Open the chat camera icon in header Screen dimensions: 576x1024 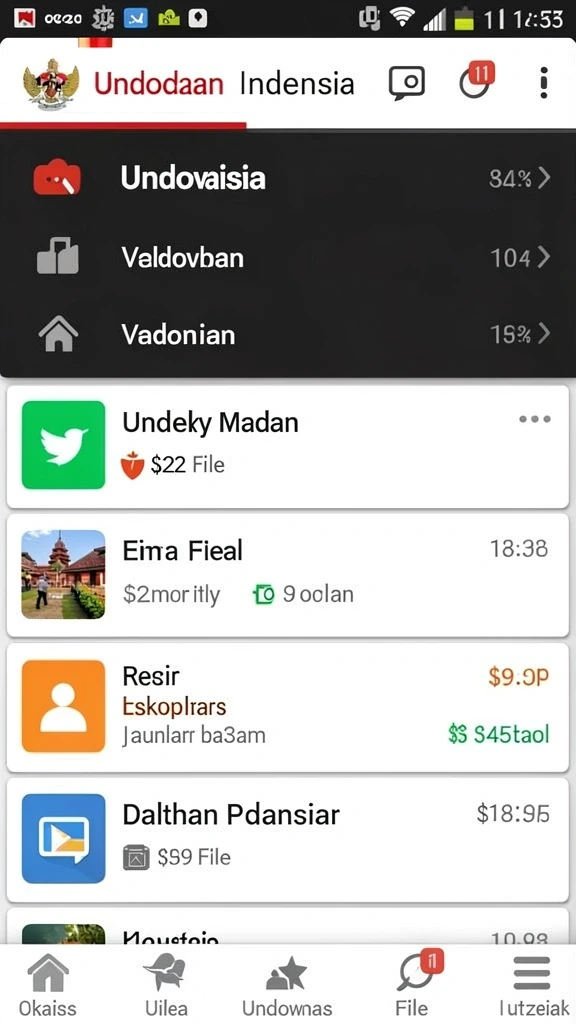click(x=407, y=84)
